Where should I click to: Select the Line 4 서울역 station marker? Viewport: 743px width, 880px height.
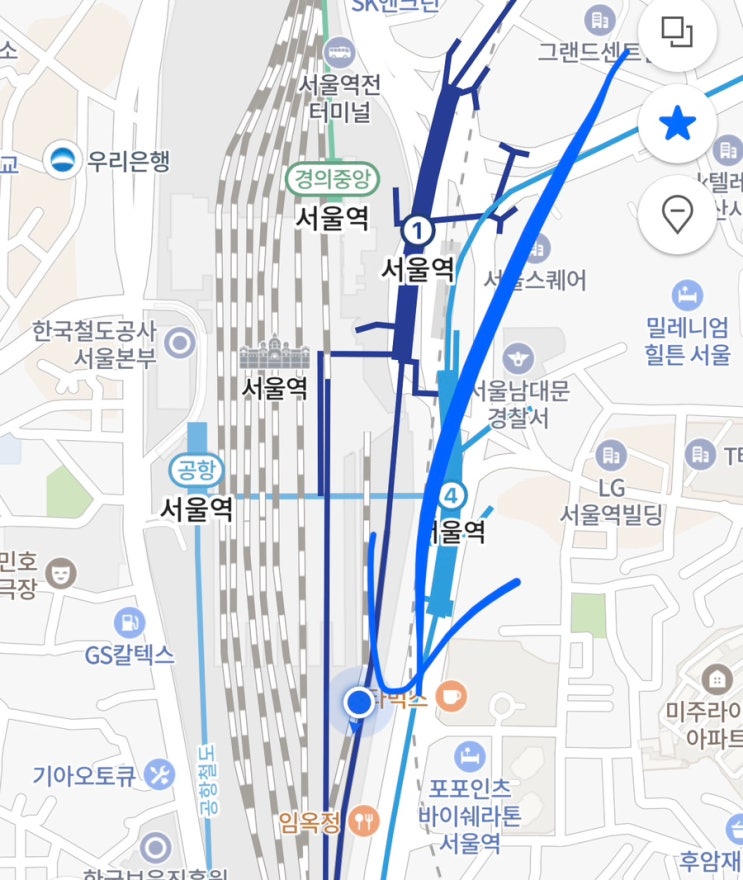point(452,496)
